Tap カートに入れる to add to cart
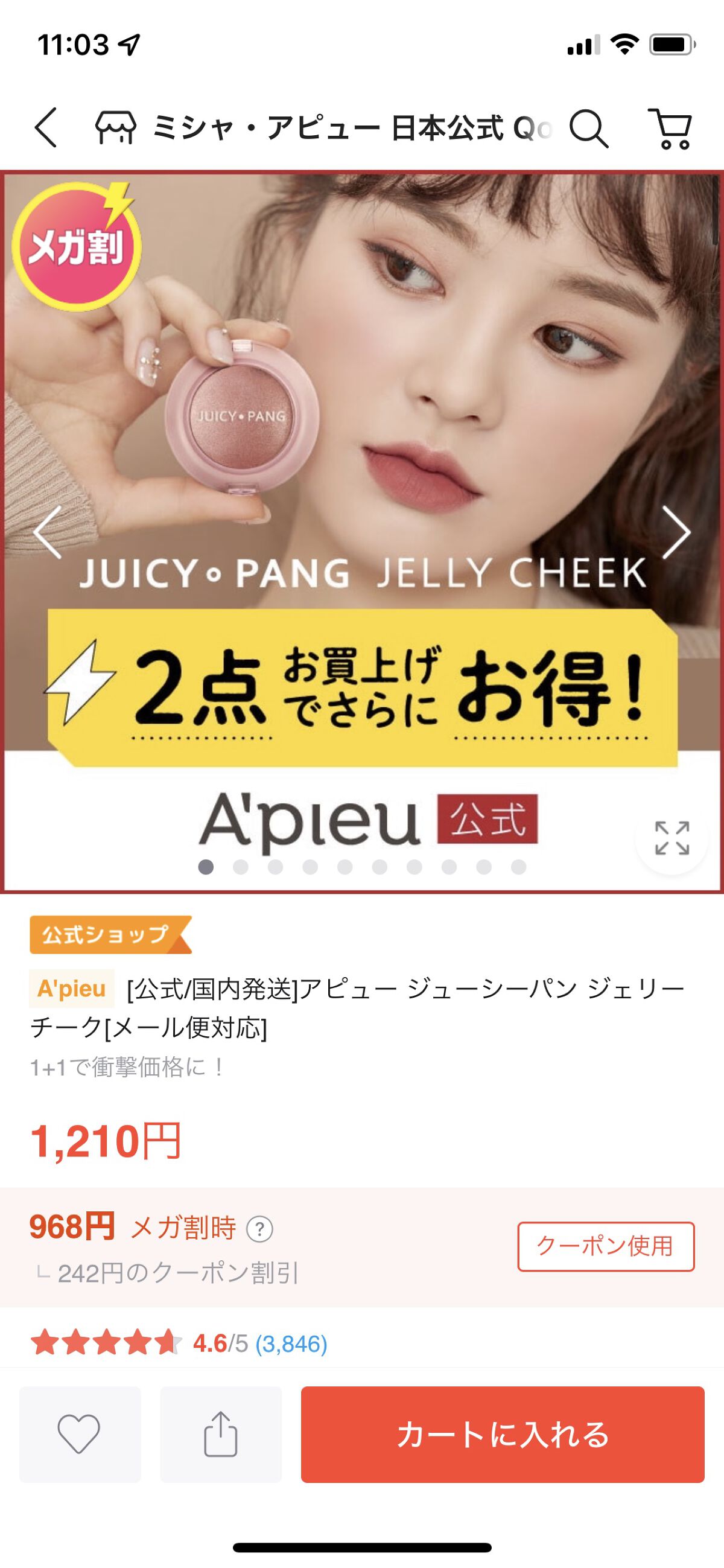724x1568 pixels. [503, 1433]
